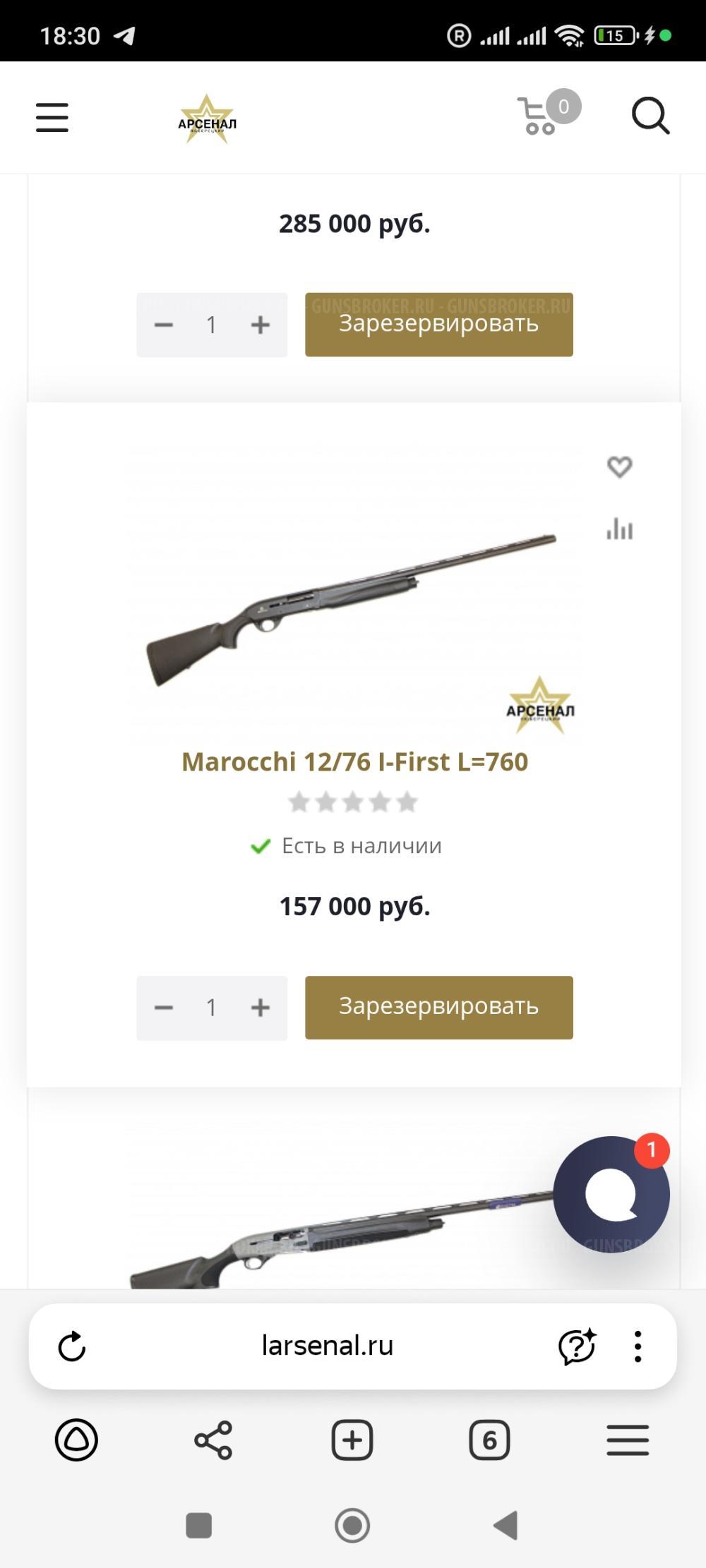The height and width of the screenshot is (1568, 706).
Task: Show the six open browser tabs
Action: 489,1440
